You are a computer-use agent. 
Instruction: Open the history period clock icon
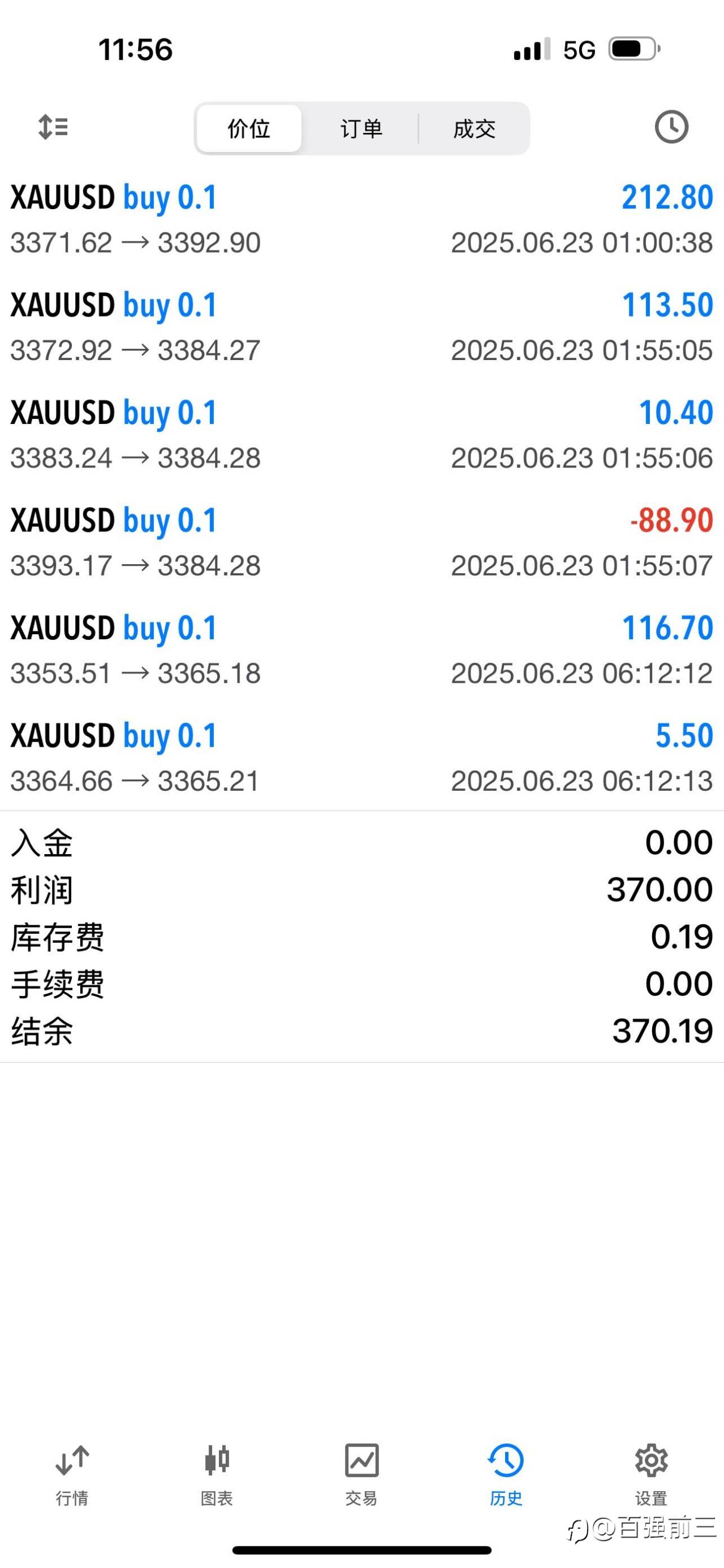click(671, 127)
